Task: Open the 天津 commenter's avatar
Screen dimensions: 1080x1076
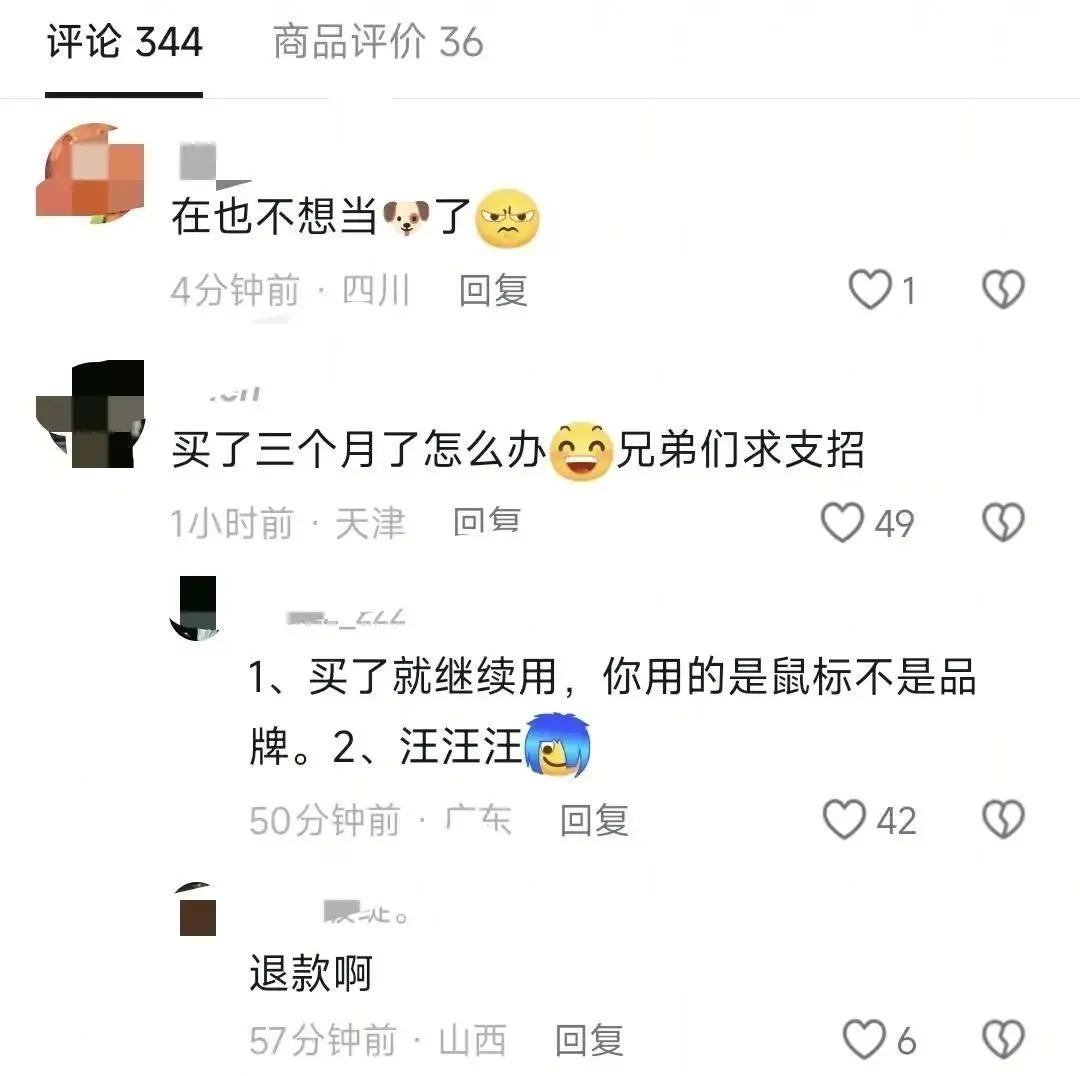Action: (90, 413)
